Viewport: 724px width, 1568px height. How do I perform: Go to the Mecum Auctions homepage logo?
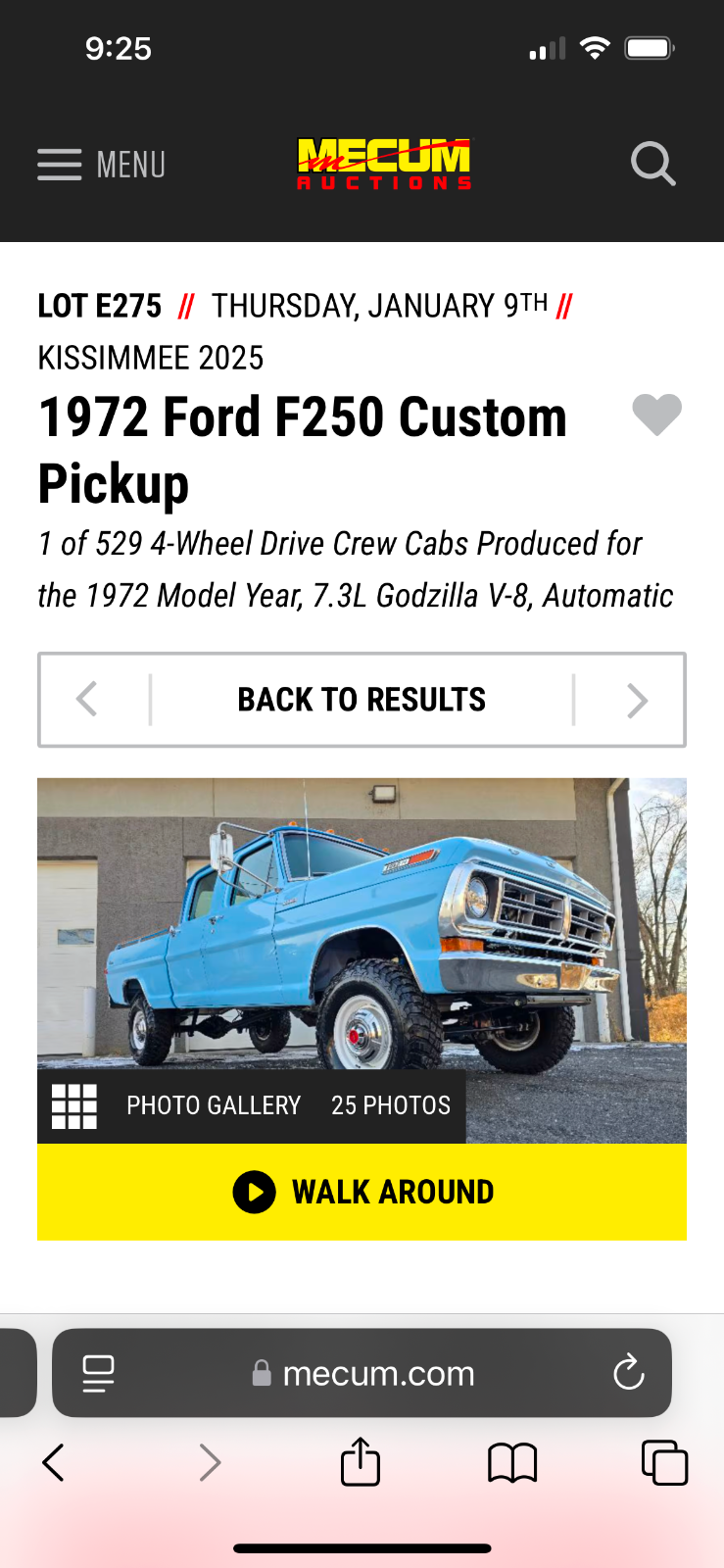click(384, 164)
